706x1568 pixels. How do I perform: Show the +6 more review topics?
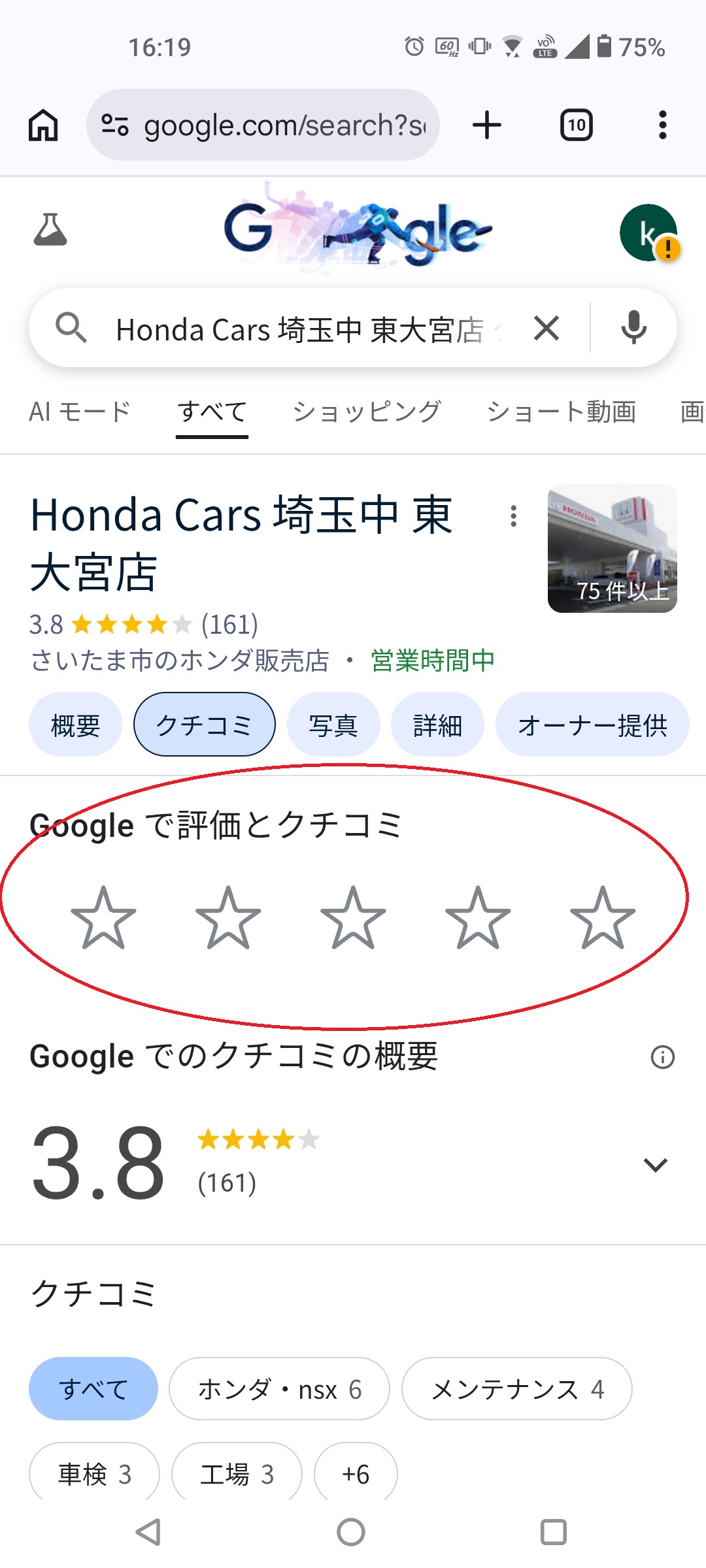point(356,1474)
